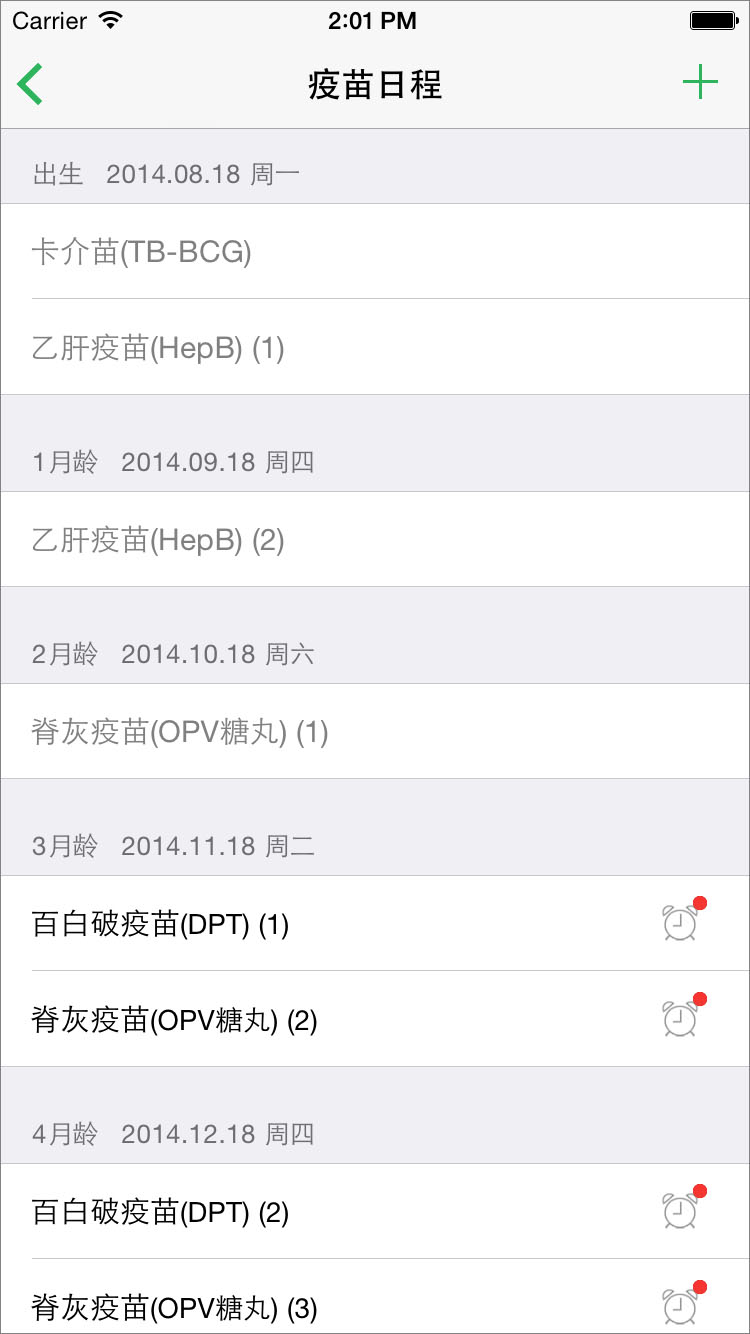Viewport: 750px width, 1334px height.
Task: Open 百白破疫苗(DPT) (1) row
Action: (375, 923)
